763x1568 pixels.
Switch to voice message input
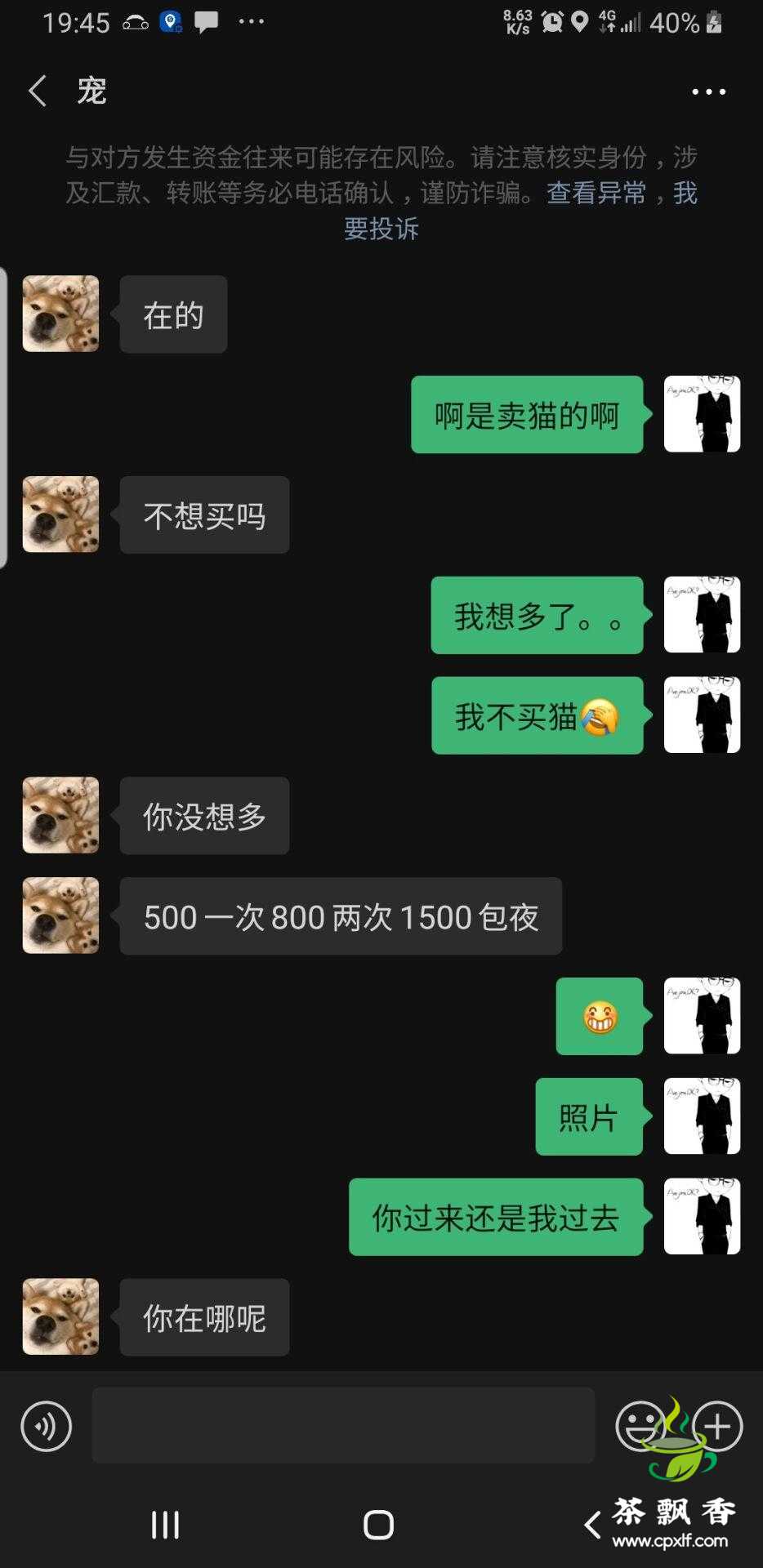47,1426
